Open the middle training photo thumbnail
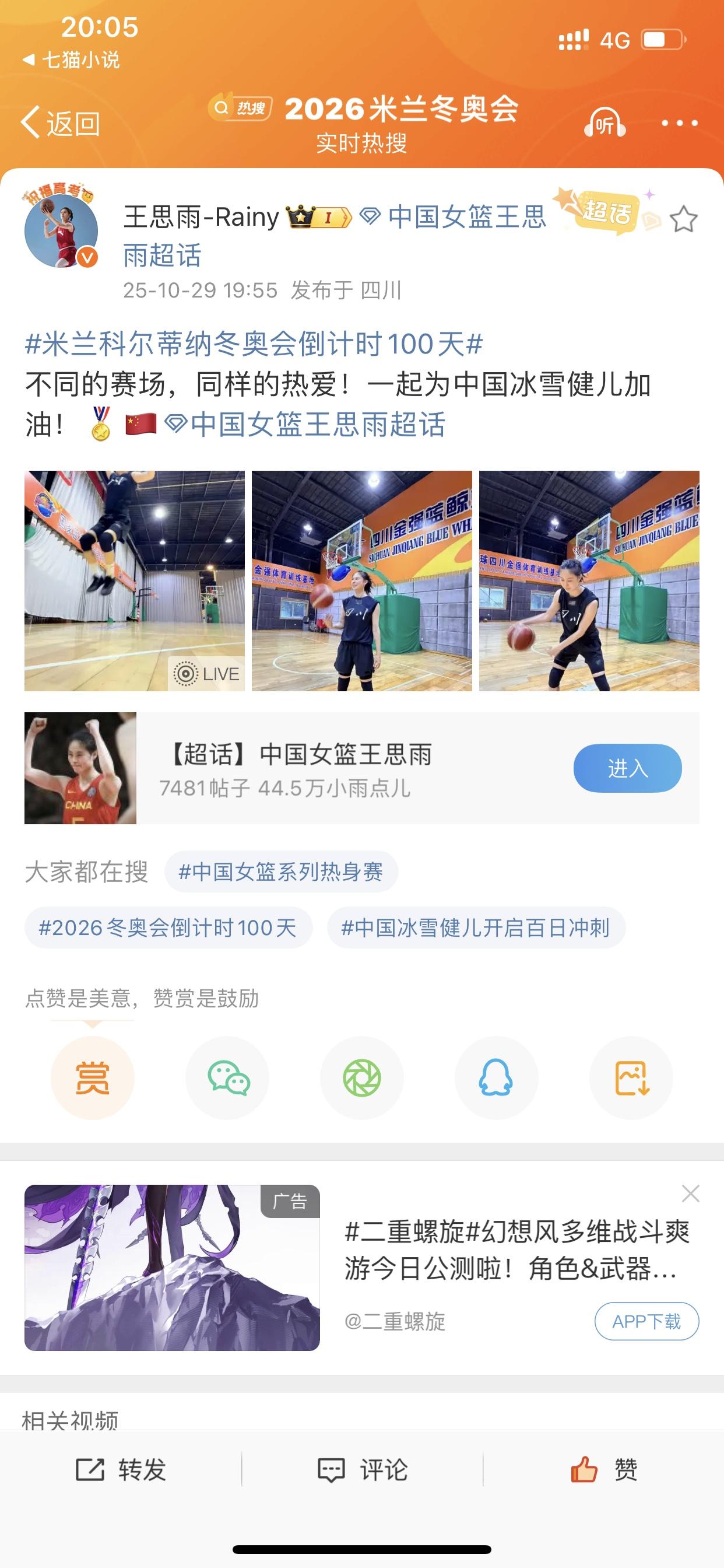Image resolution: width=724 pixels, height=1568 pixels. pos(362,579)
